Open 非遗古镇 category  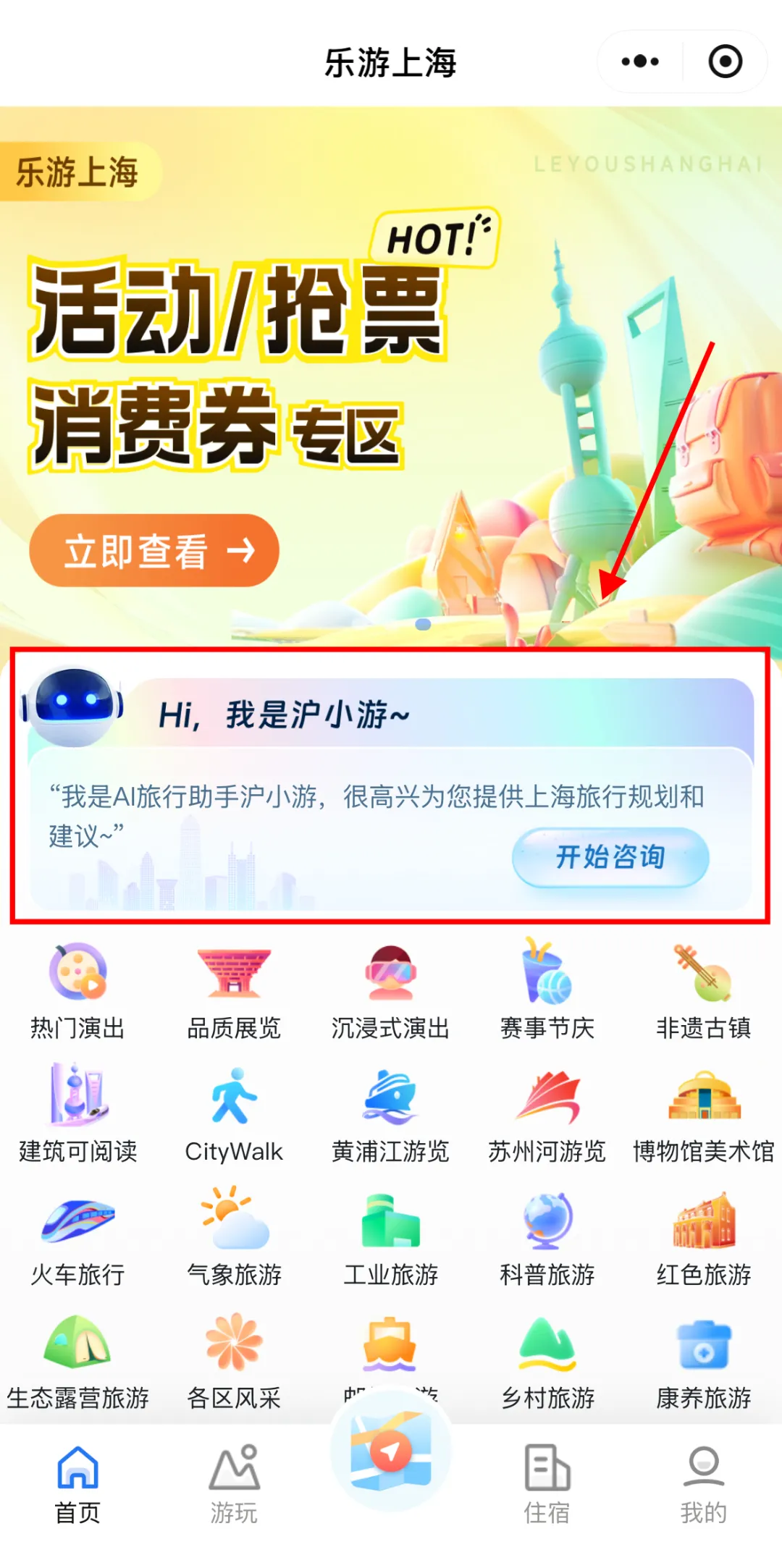703,990
